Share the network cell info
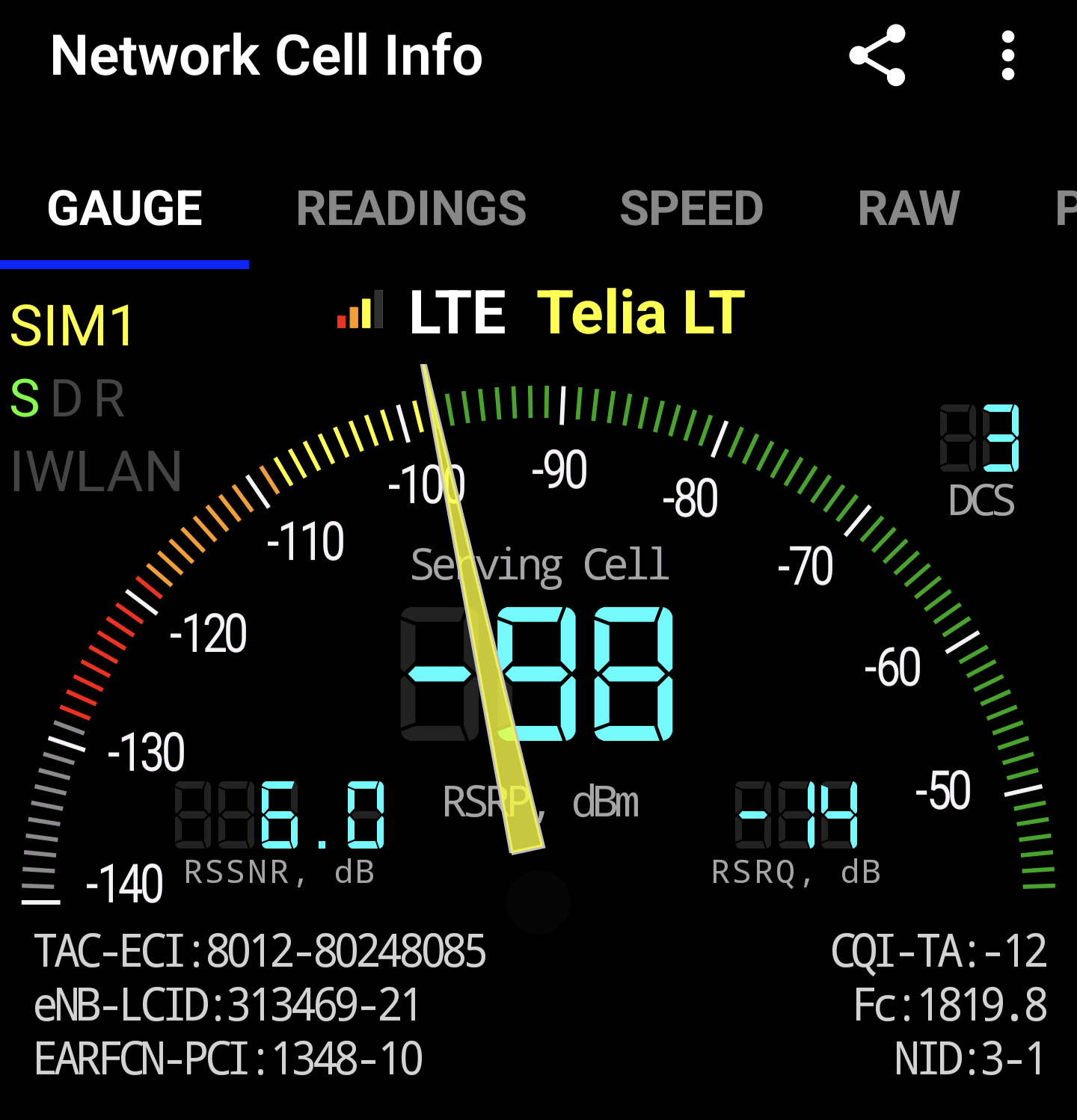 [877, 56]
